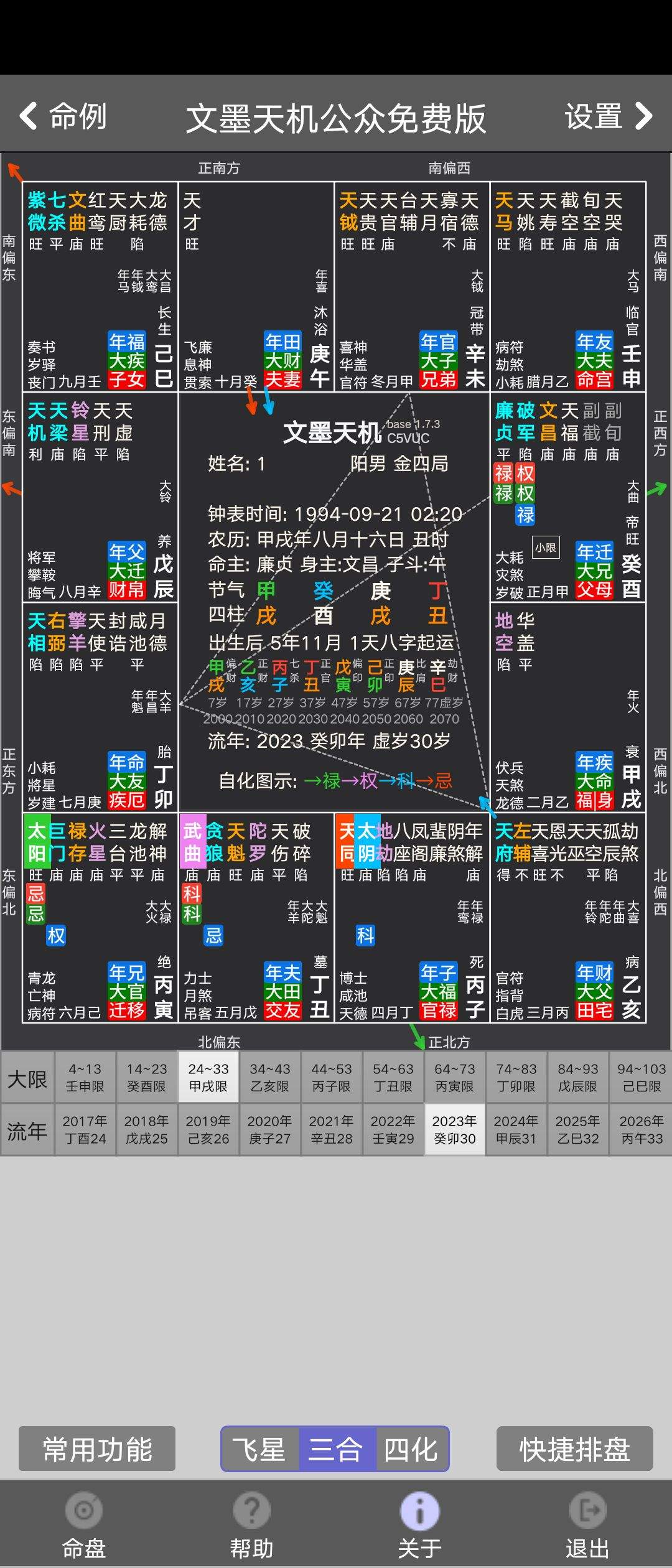Screen dimensions: 672x1568
Task: Open 快捷排盘 quick chart
Action: click(x=574, y=1449)
